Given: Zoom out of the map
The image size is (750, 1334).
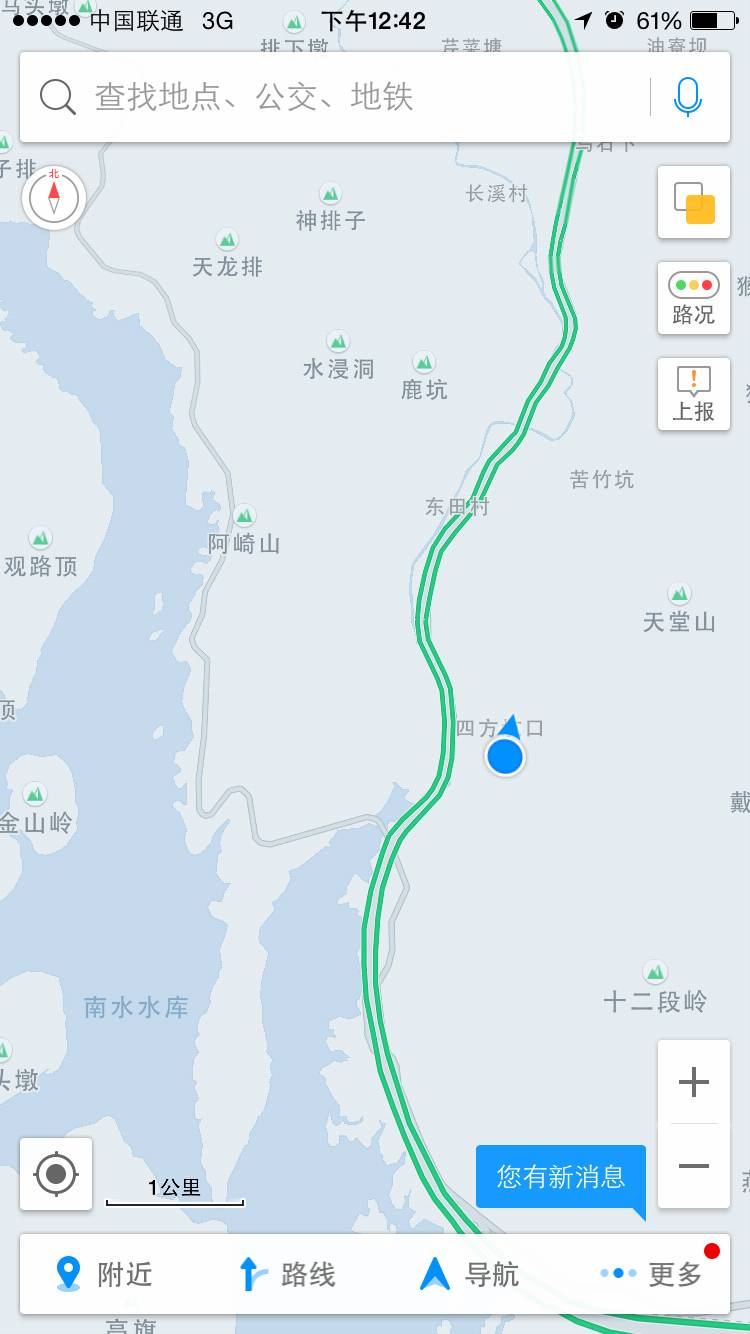Looking at the screenshot, I should pyautogui.click(x=694, y=1166).
